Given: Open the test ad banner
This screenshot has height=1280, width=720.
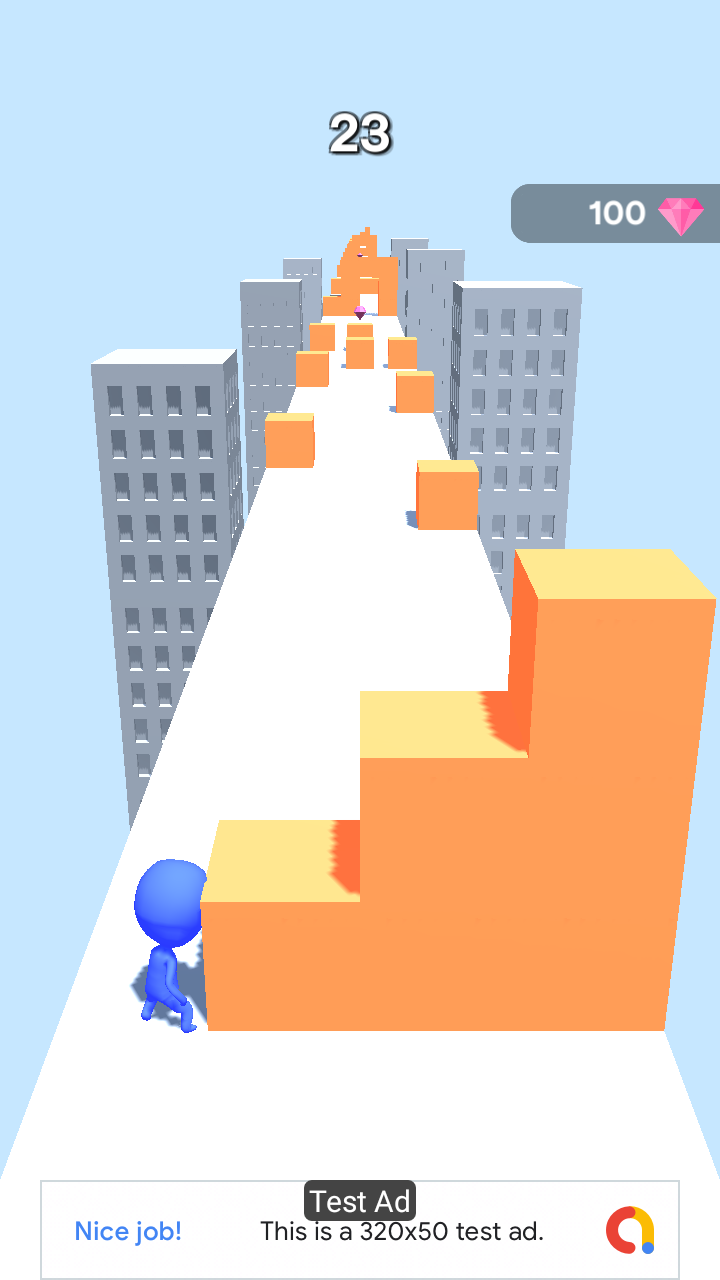Looking at the screenshot, I should (360, 1230).
